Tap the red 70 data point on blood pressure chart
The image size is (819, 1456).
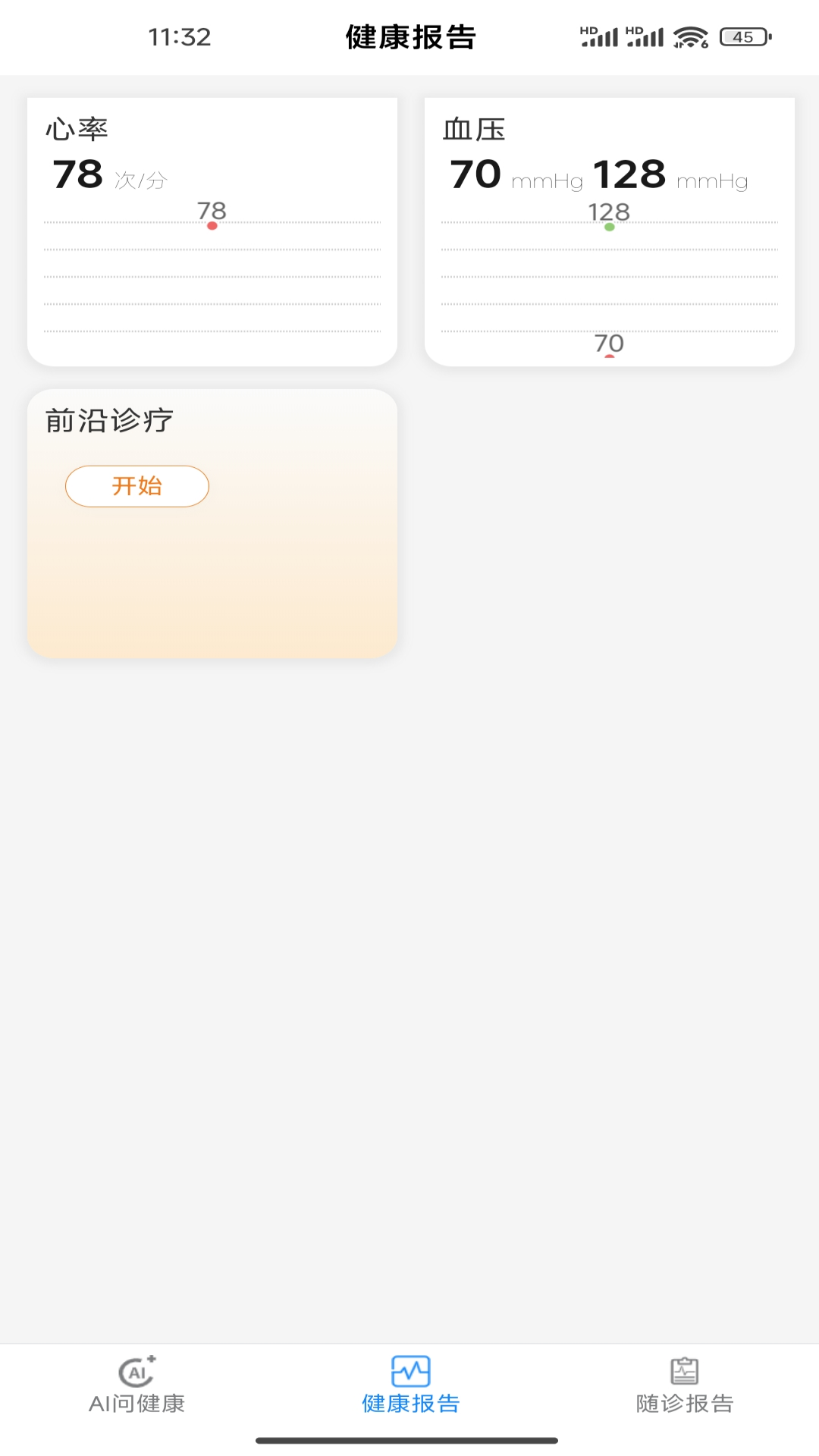pyautogui.click(x=609, y=356)
